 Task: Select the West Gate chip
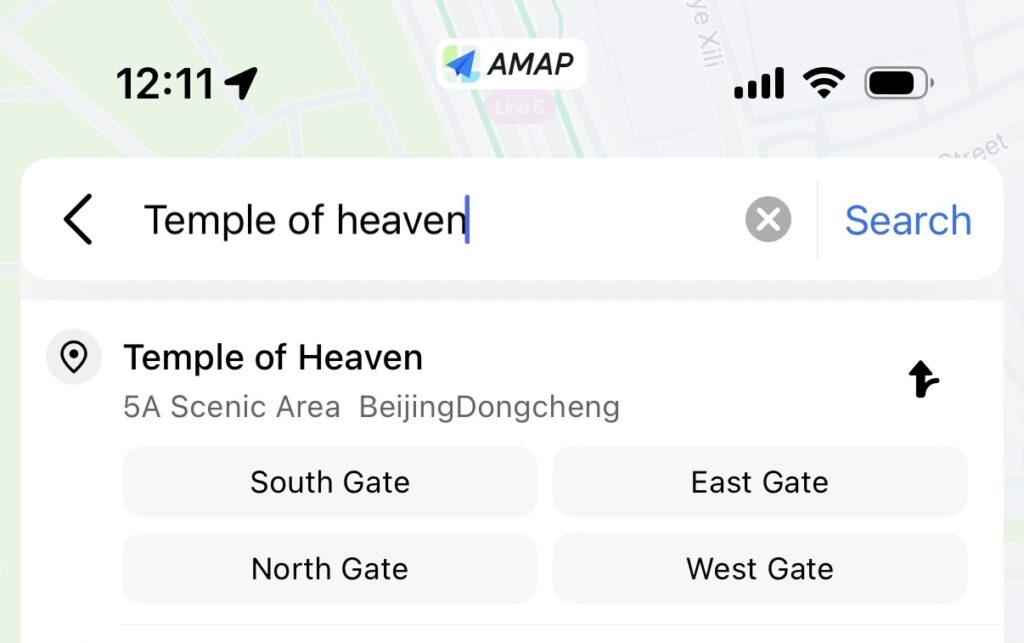pos(759,569)
